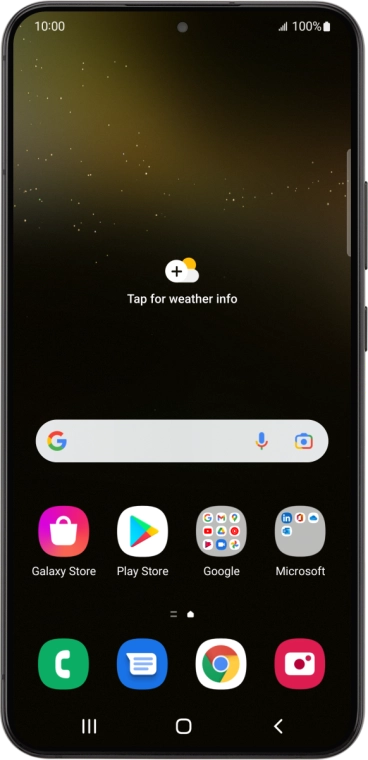Viewport: 368px width, 760px height.
Task: Open the Camera app
Action: coord(300,664)
